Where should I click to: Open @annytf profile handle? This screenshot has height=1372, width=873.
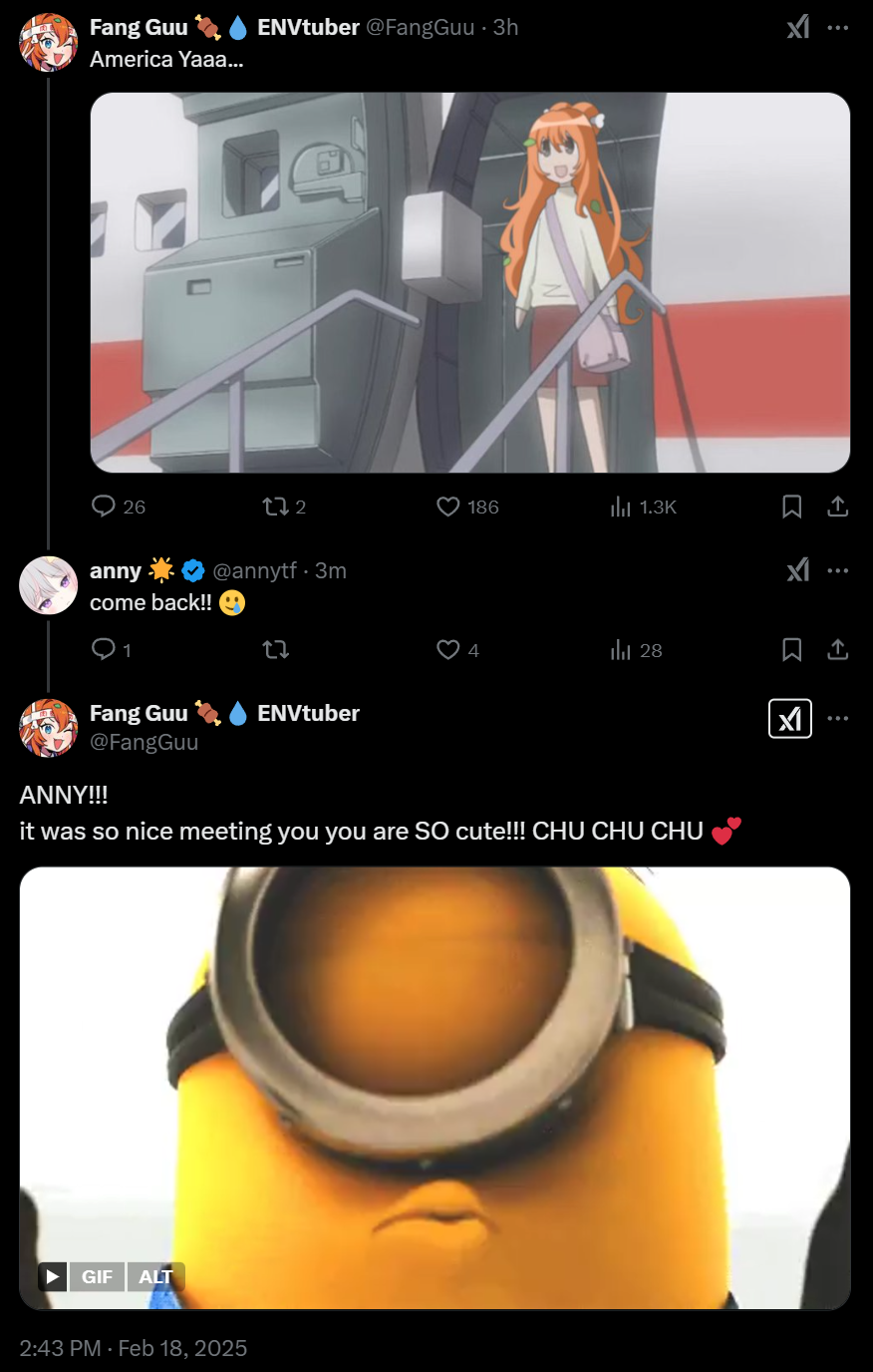pyautogui.click(x=255, y=570)
